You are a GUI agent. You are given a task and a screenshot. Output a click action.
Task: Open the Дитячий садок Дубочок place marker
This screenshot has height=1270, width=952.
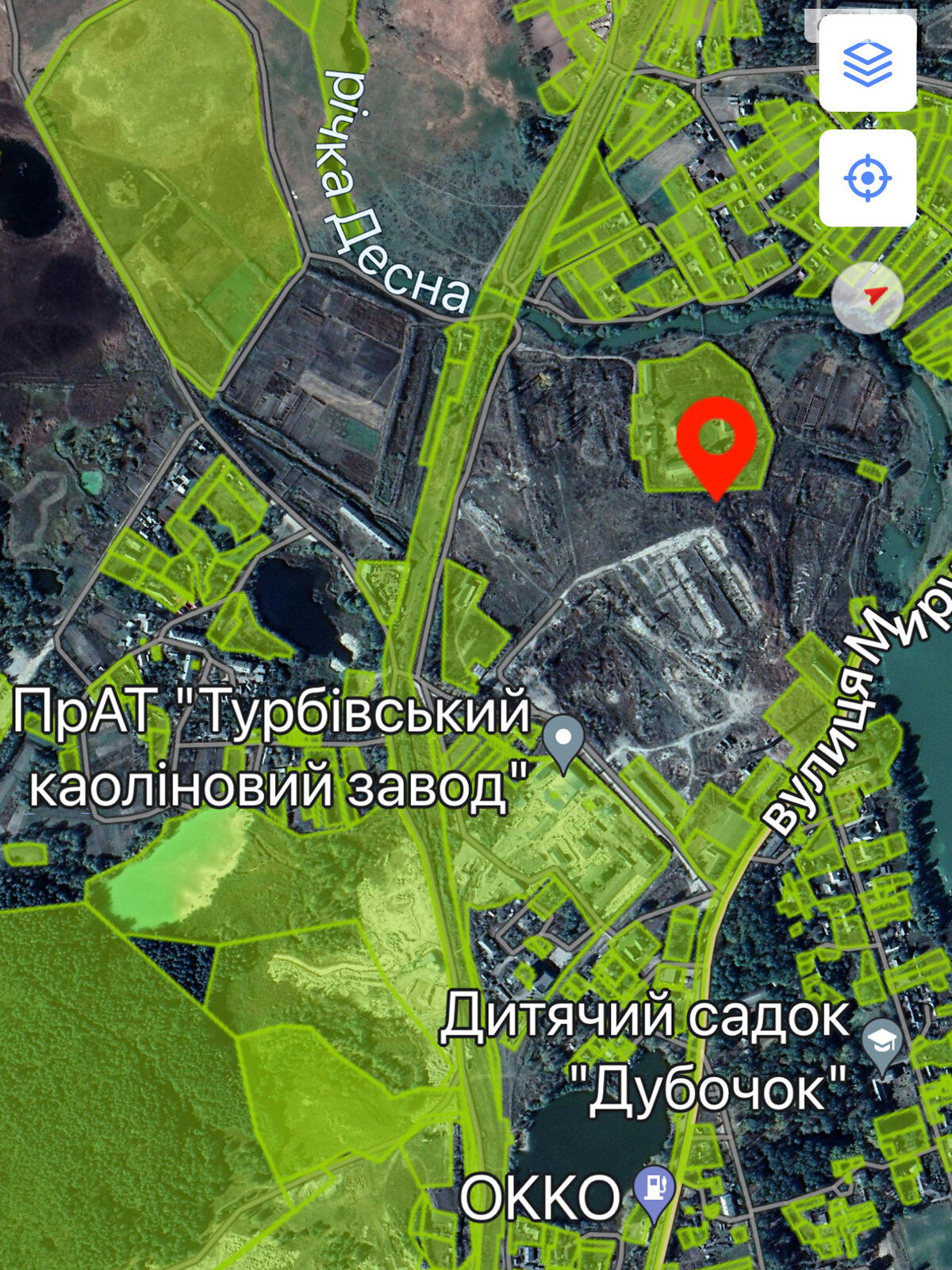882,1043
